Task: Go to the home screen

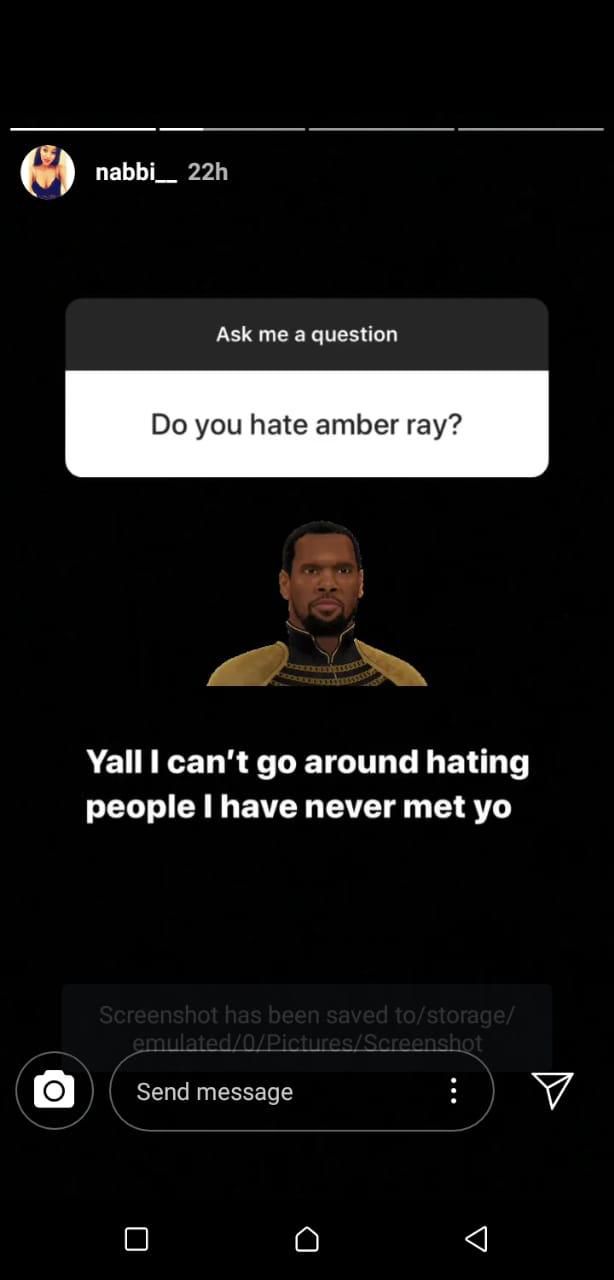Action: coord(307,1239)
